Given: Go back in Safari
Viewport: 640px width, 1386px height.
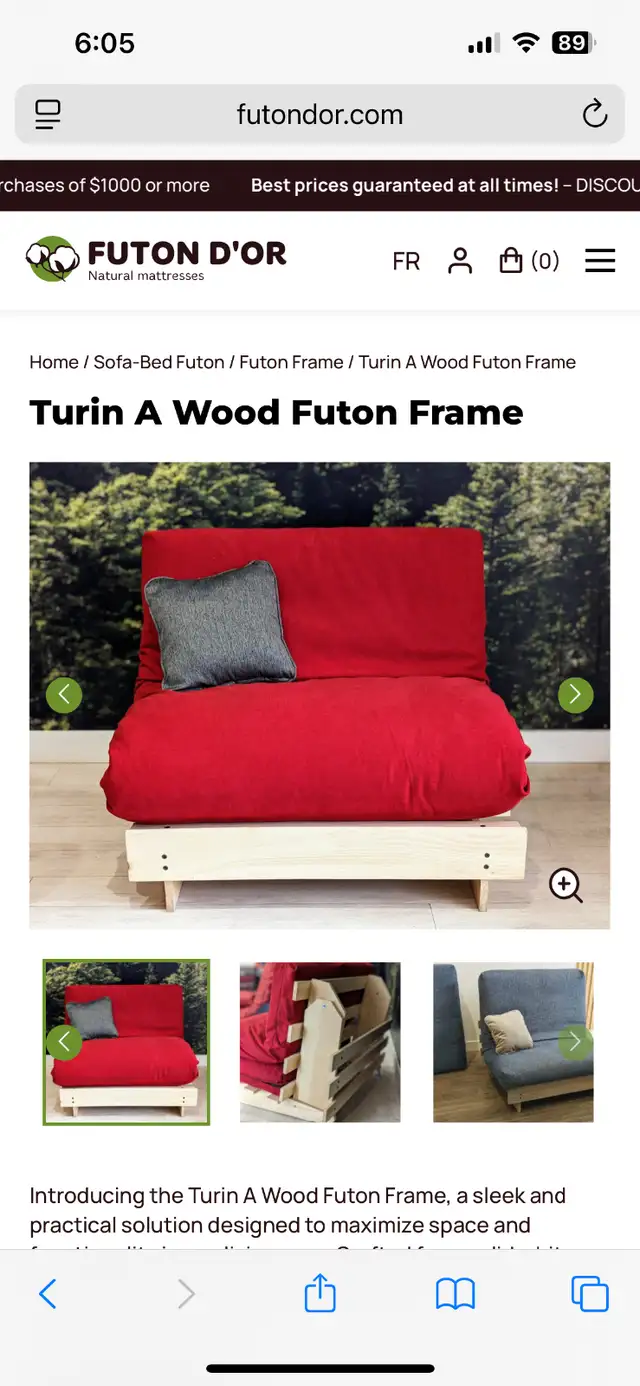Looking at the screenshot, I should point(48,1294).
